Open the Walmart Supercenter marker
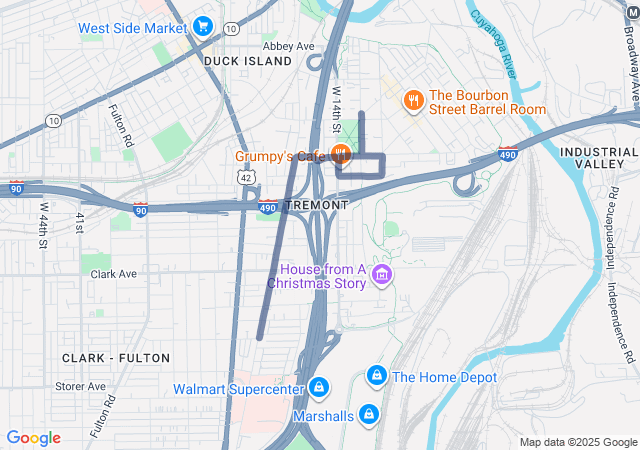 pos(317,387)
